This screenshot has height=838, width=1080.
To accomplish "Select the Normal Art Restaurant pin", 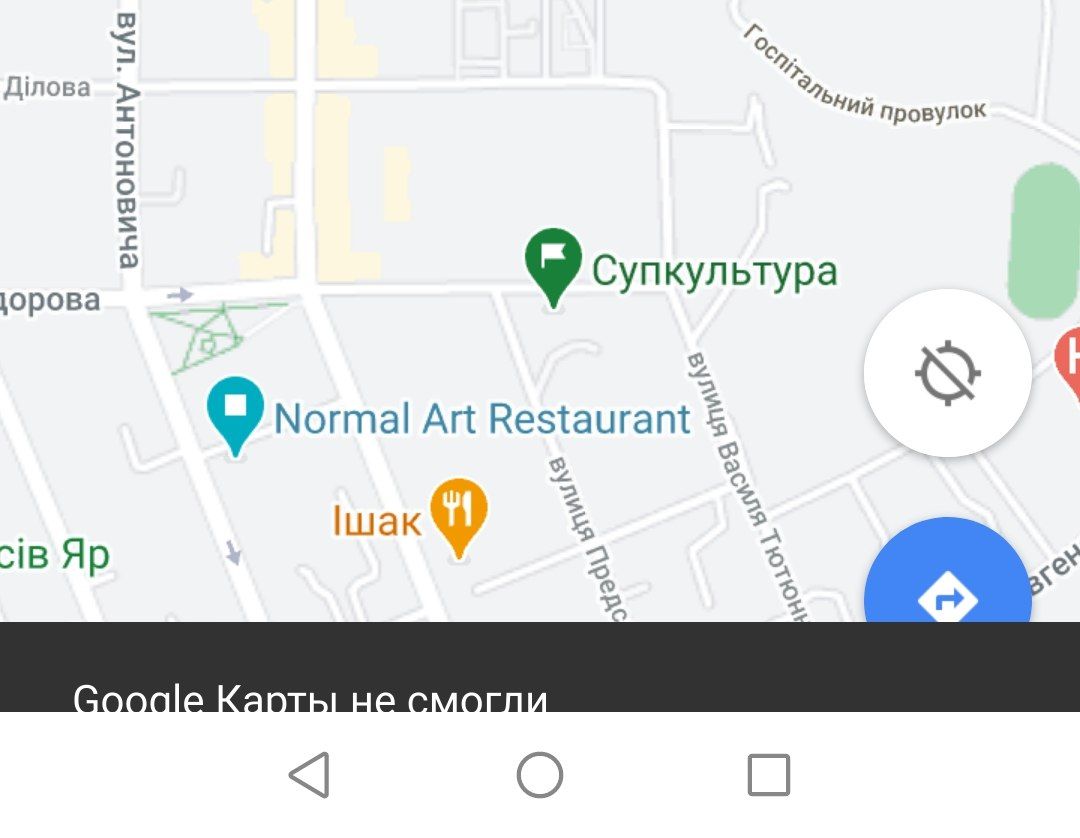I will pyautogui.click(x=236, y=411).
